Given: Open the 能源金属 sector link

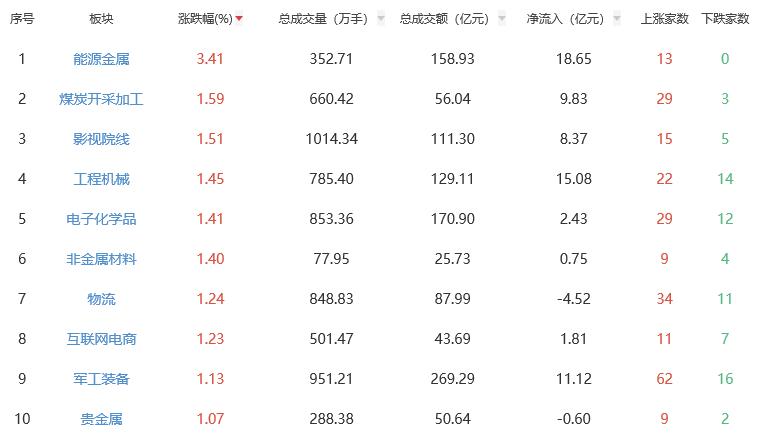Looking at the screenshot, I should click(101, 59).
